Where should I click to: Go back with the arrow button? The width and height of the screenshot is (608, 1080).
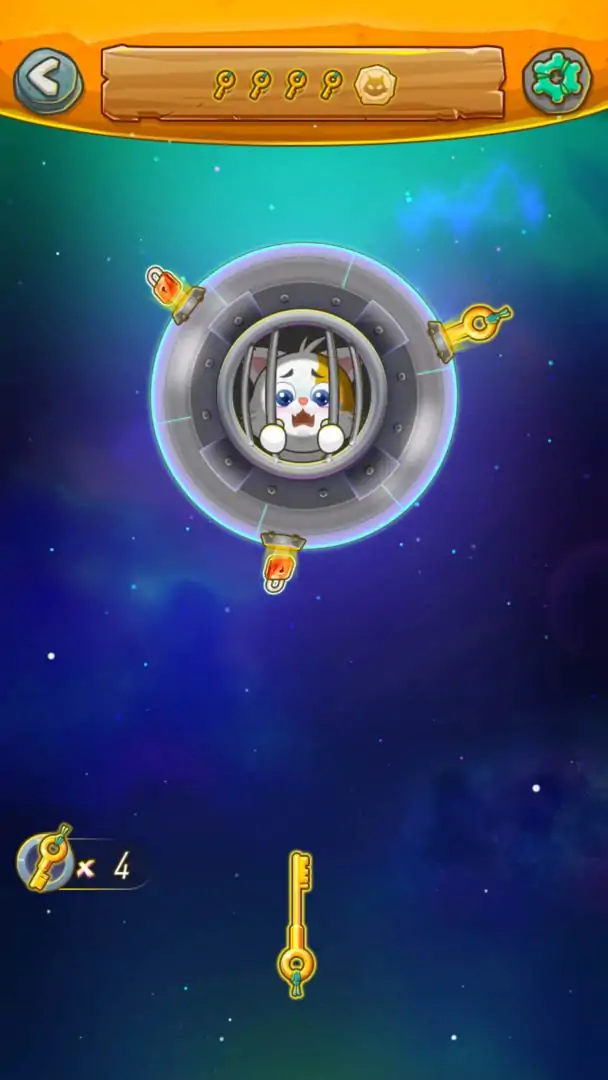coord(47,80)
